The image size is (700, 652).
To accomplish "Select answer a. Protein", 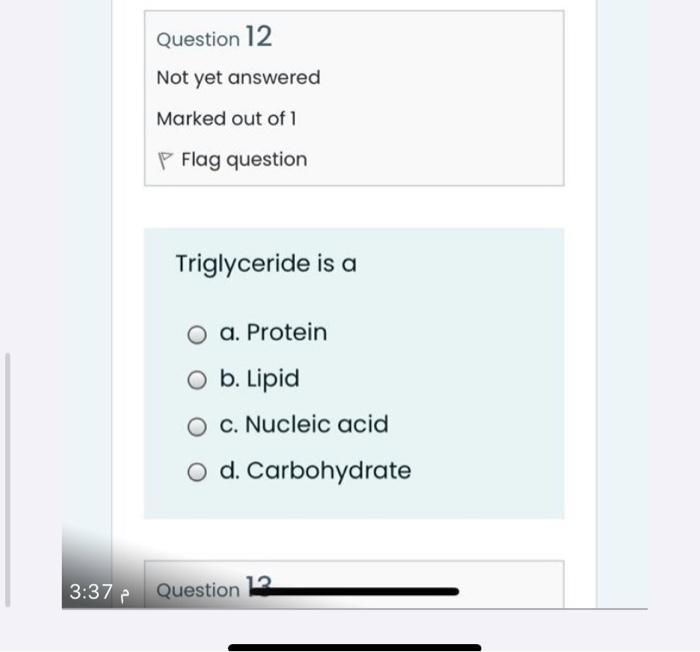I will click(198, 334).
